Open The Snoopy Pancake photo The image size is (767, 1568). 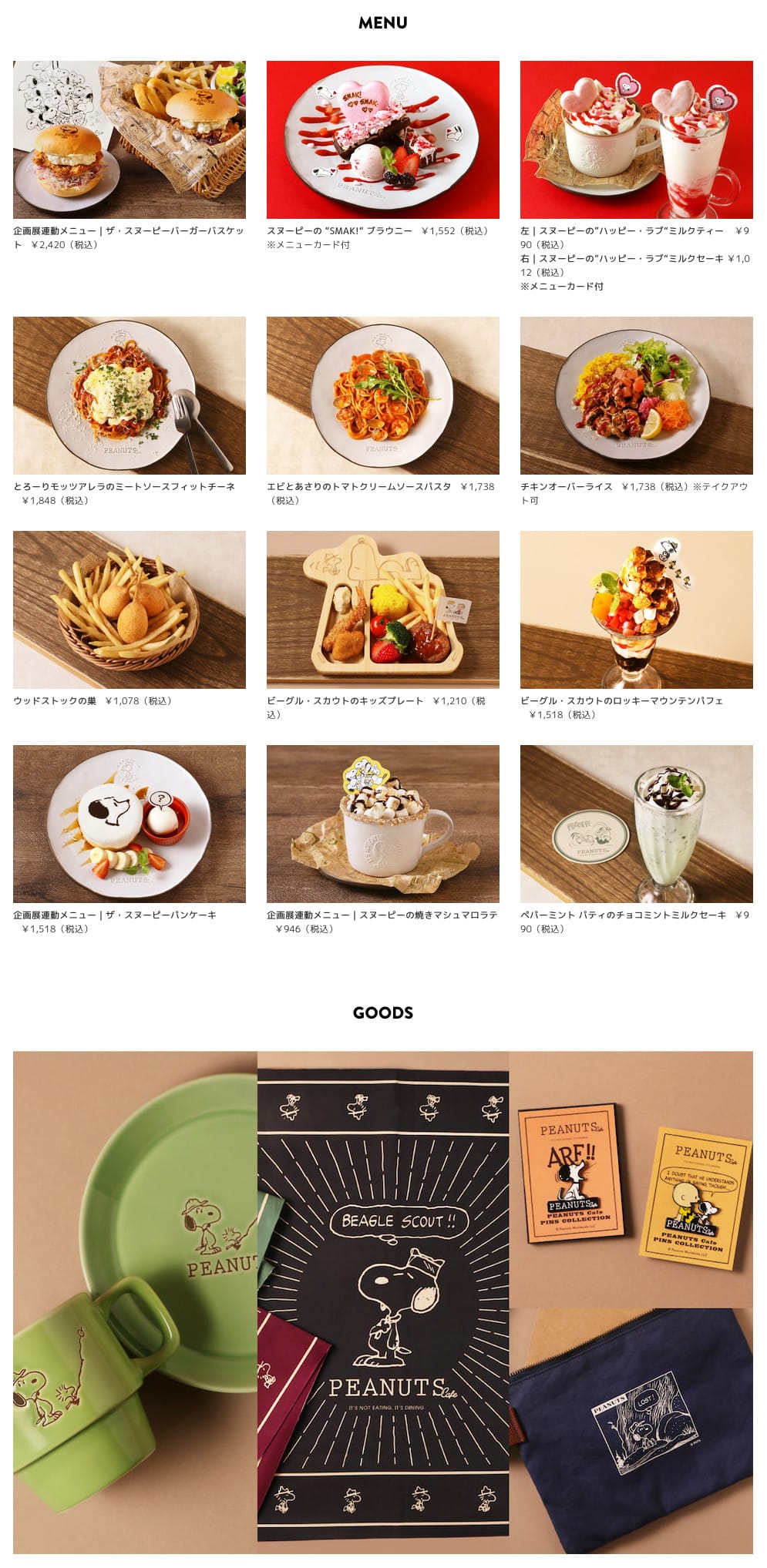click(129, 824)
